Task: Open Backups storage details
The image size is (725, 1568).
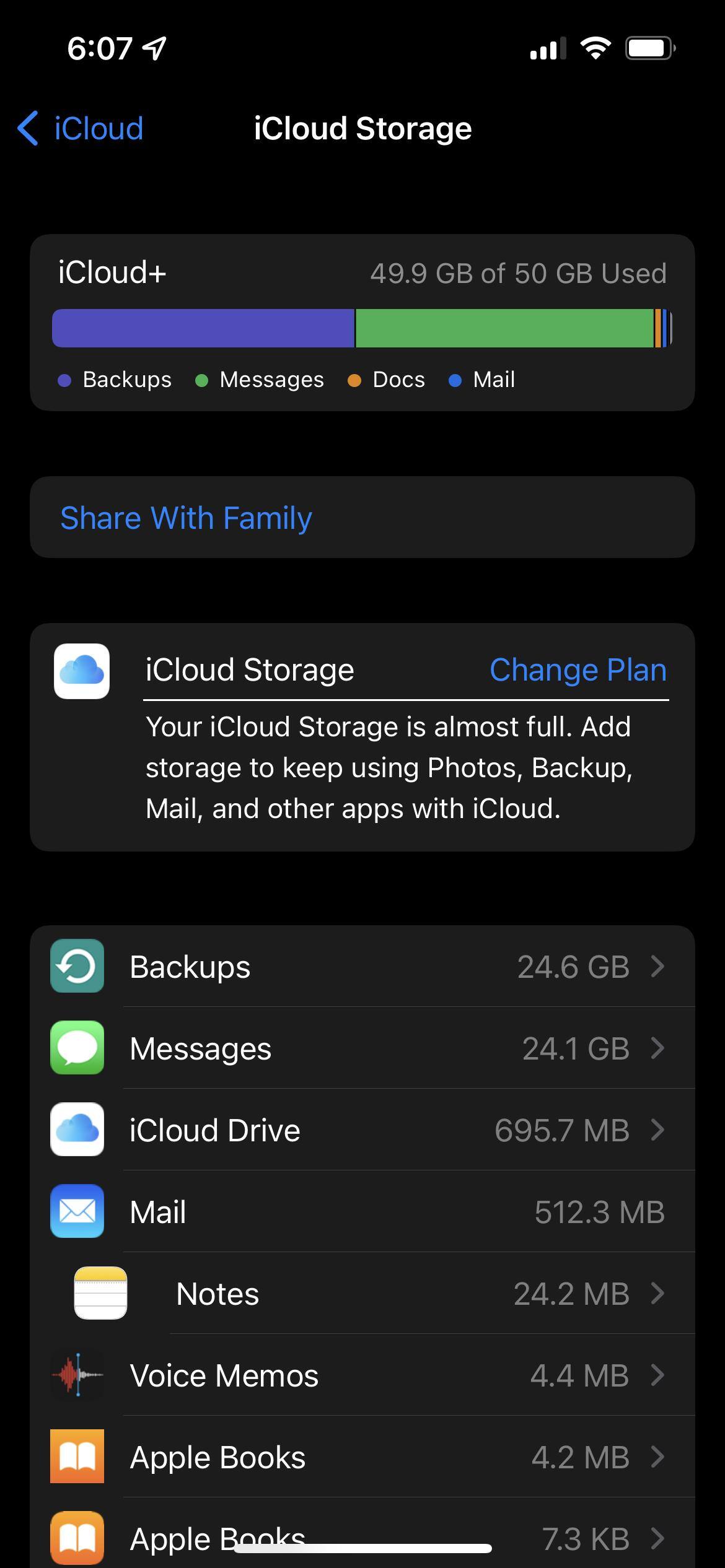Action: [362, 966]
